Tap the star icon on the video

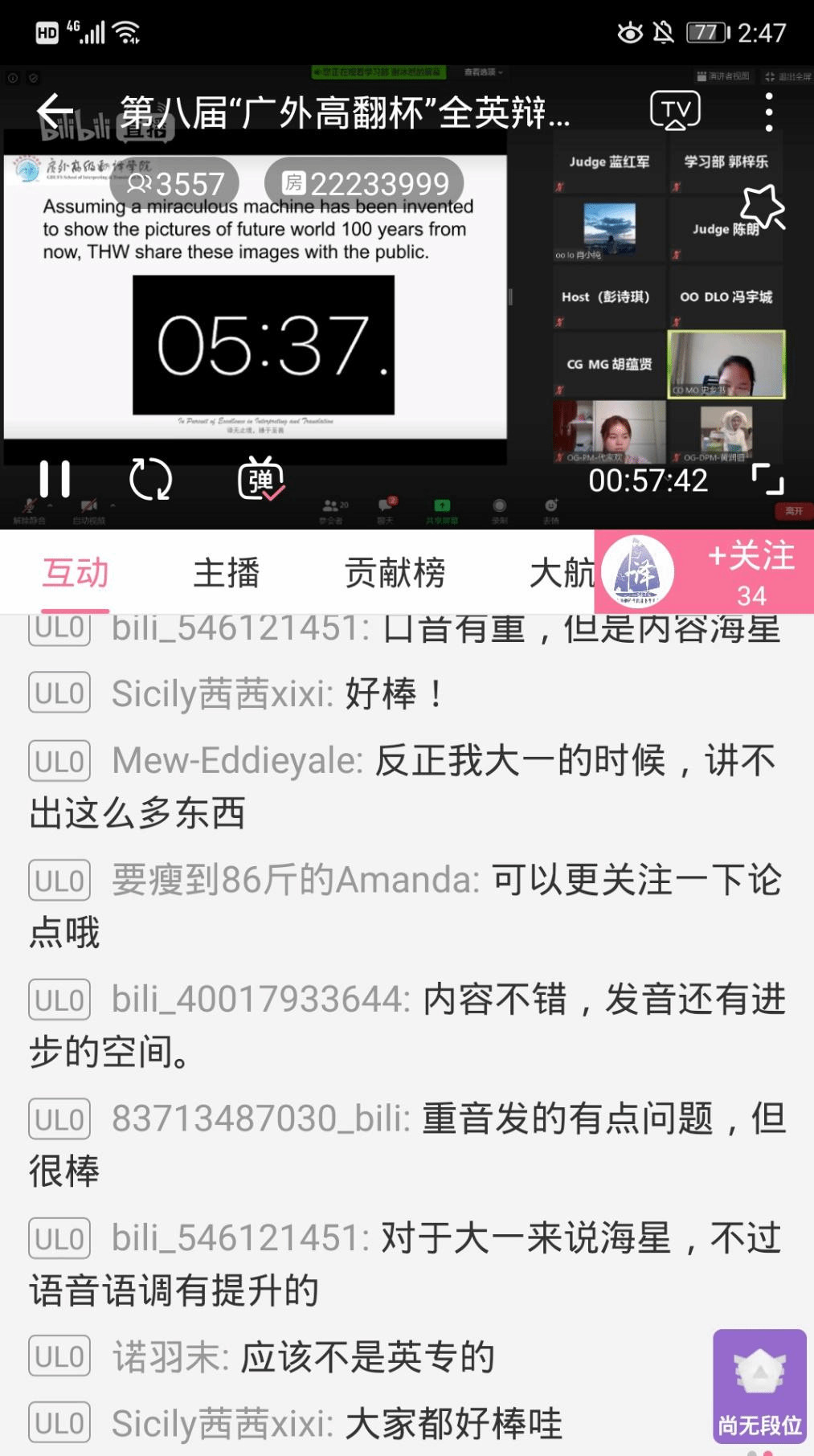pyautogui.click(x=761, y=207)
